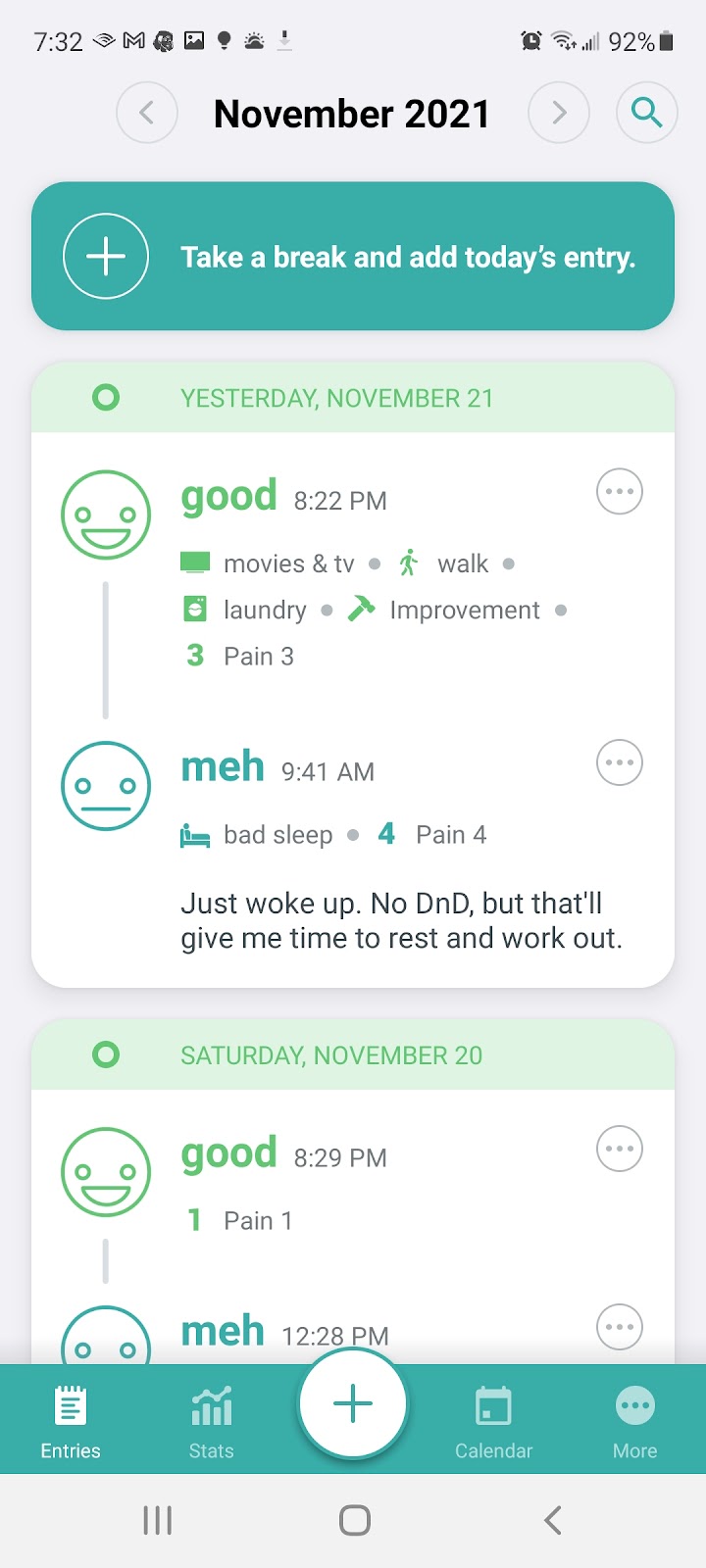Switch to the Stats tab

(x=211, y=1421)
